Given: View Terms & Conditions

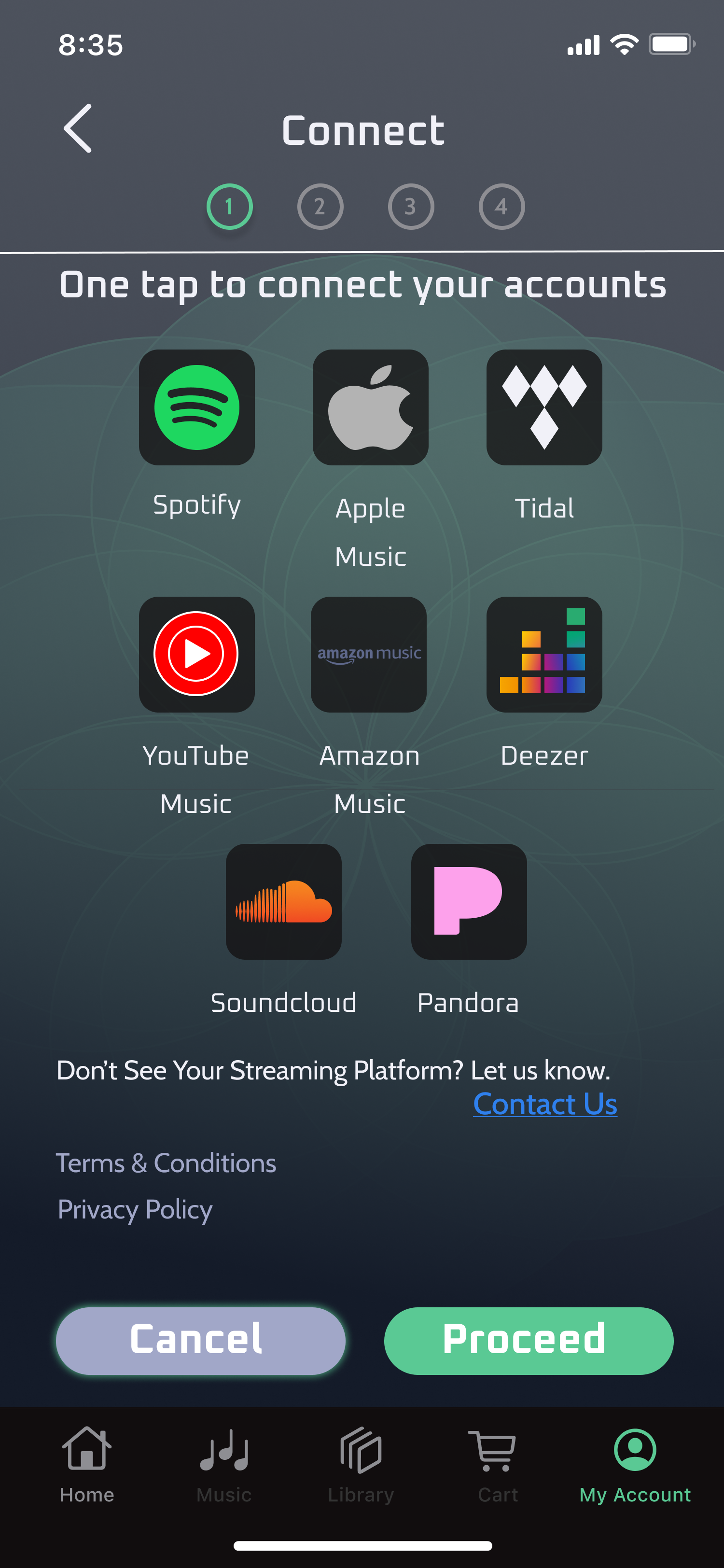Looking at the screenshot, I should tap(166, 1163).
